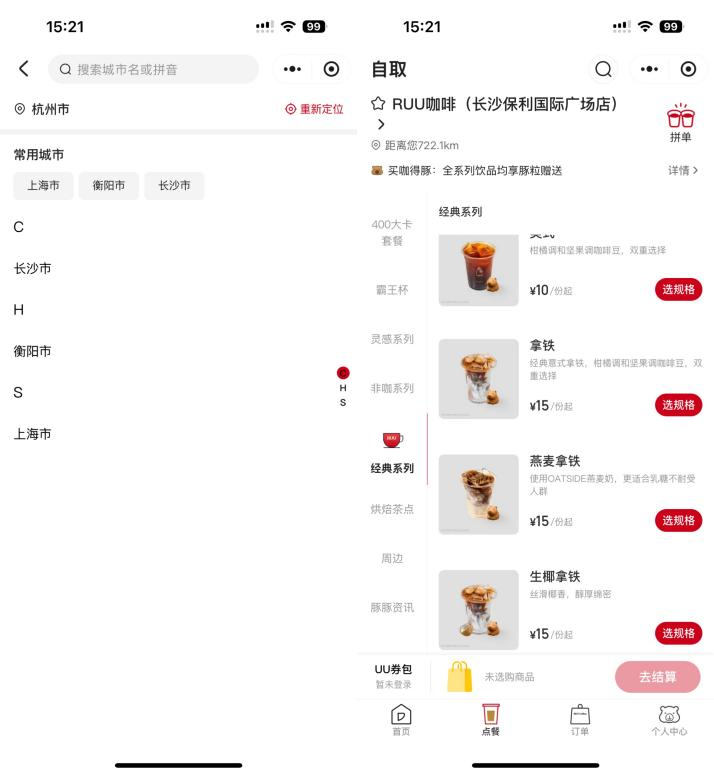
Task: Change the store RUU咖啡 长沙保利国际广场店
Action: 495,104
